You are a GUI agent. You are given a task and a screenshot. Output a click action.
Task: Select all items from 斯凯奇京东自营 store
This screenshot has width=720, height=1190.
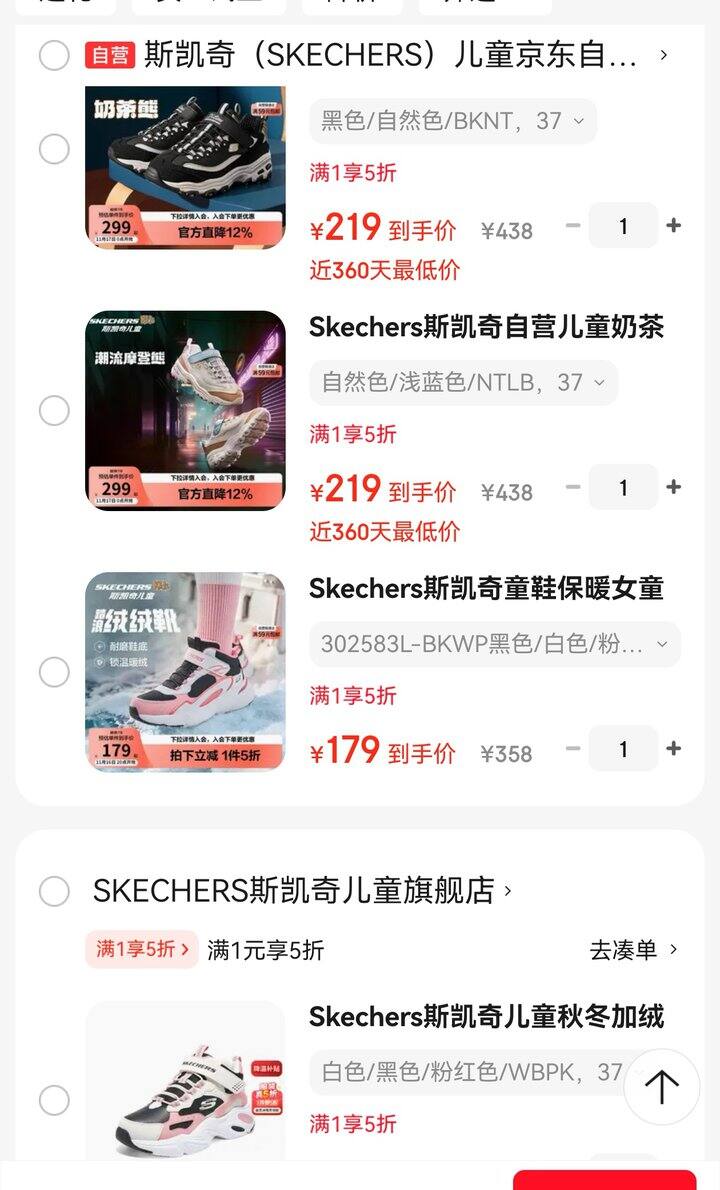click(x=54, y=55)
